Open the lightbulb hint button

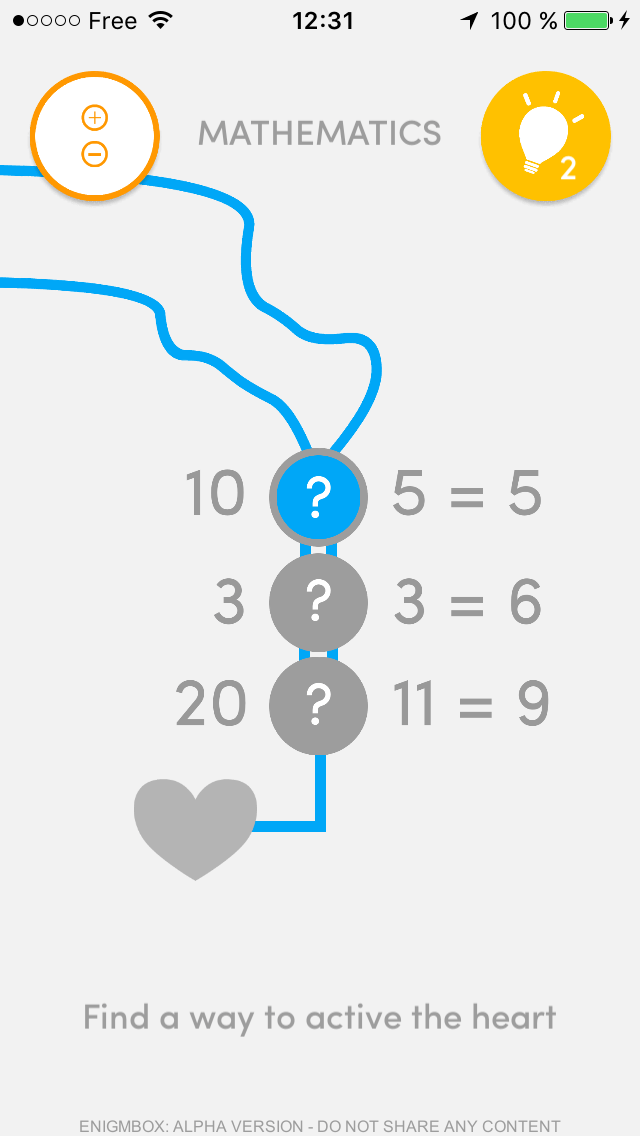pyautogui.click(x=546, y=136)
